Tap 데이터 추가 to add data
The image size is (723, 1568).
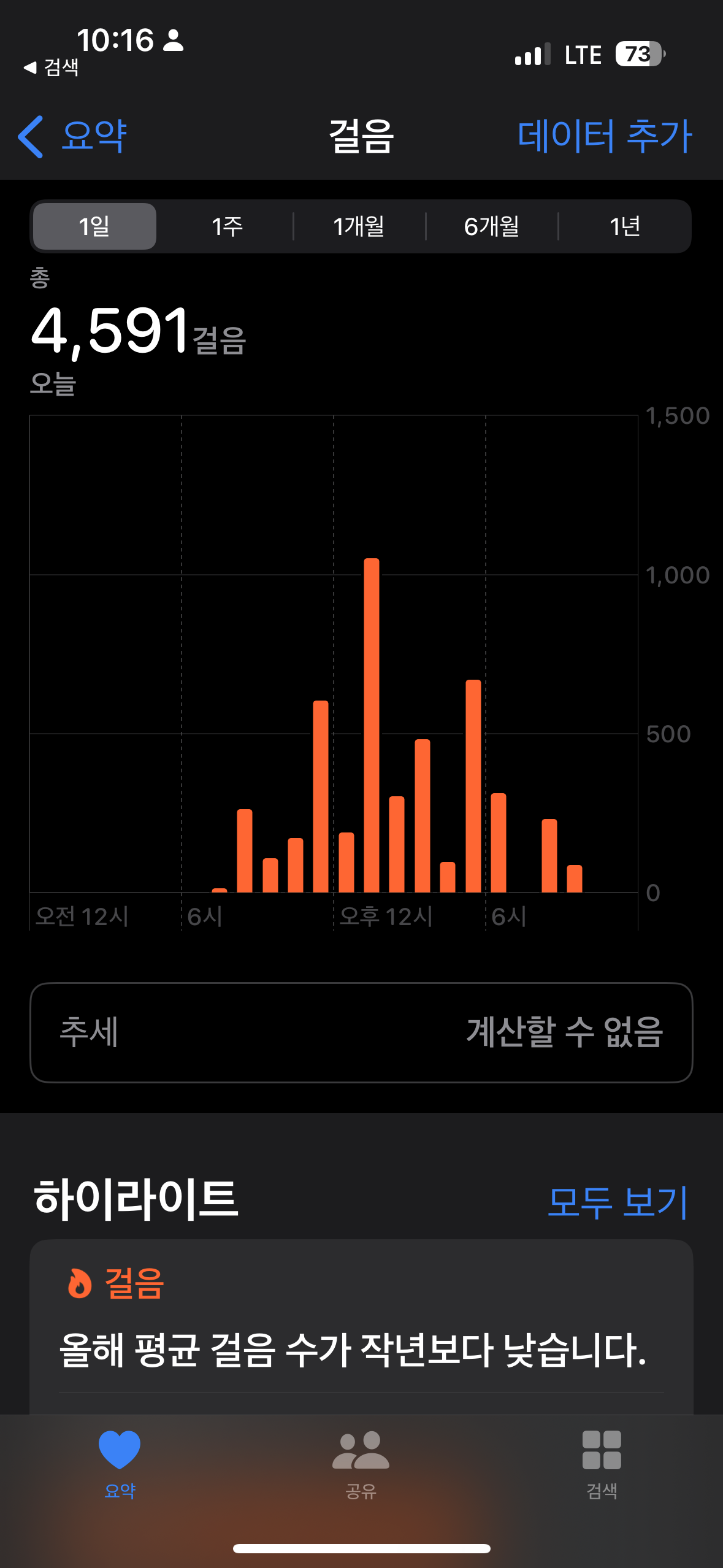(604, 136)
